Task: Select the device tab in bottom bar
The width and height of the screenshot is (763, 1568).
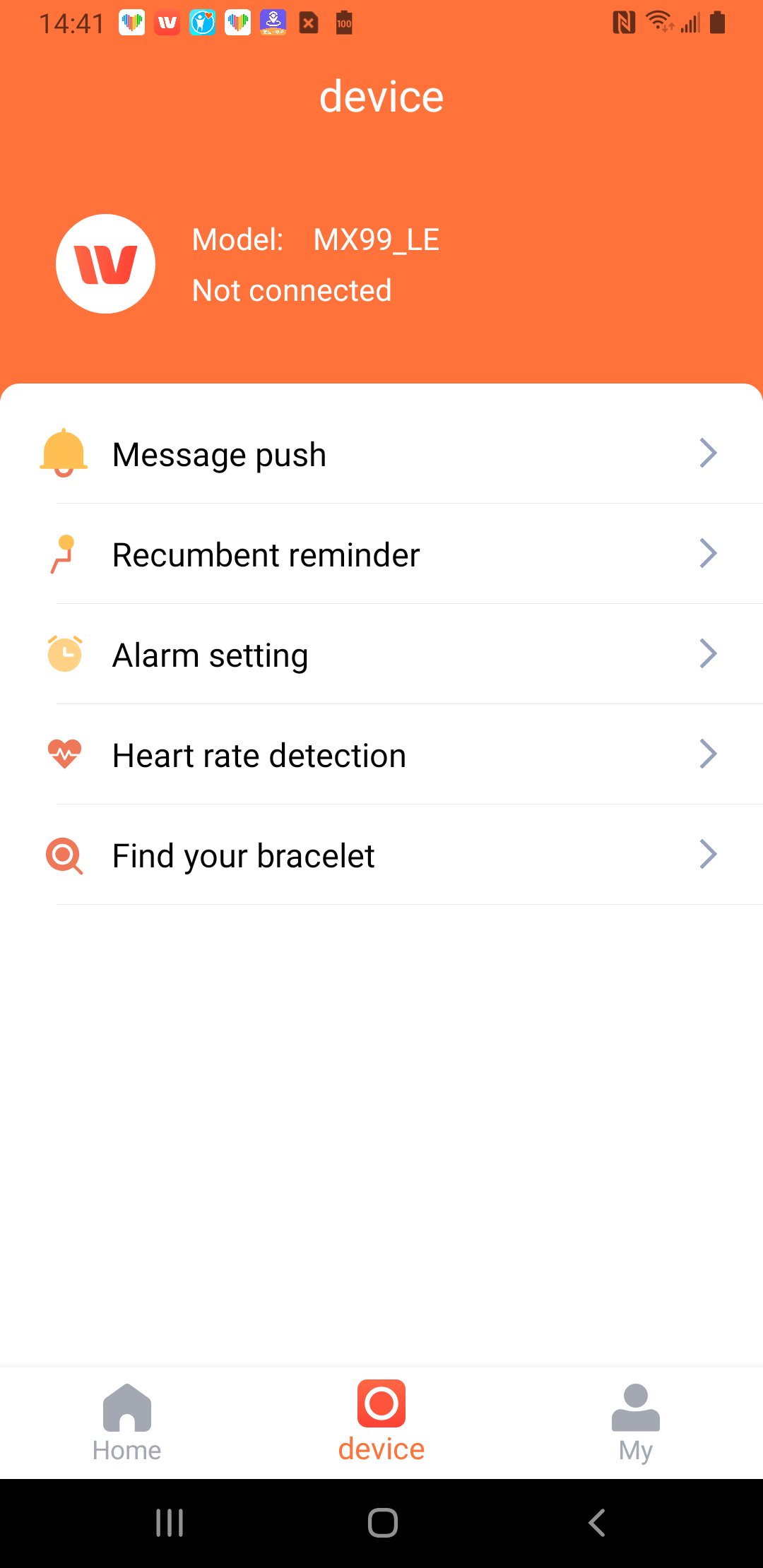Action: click(x=381, y=1421)
